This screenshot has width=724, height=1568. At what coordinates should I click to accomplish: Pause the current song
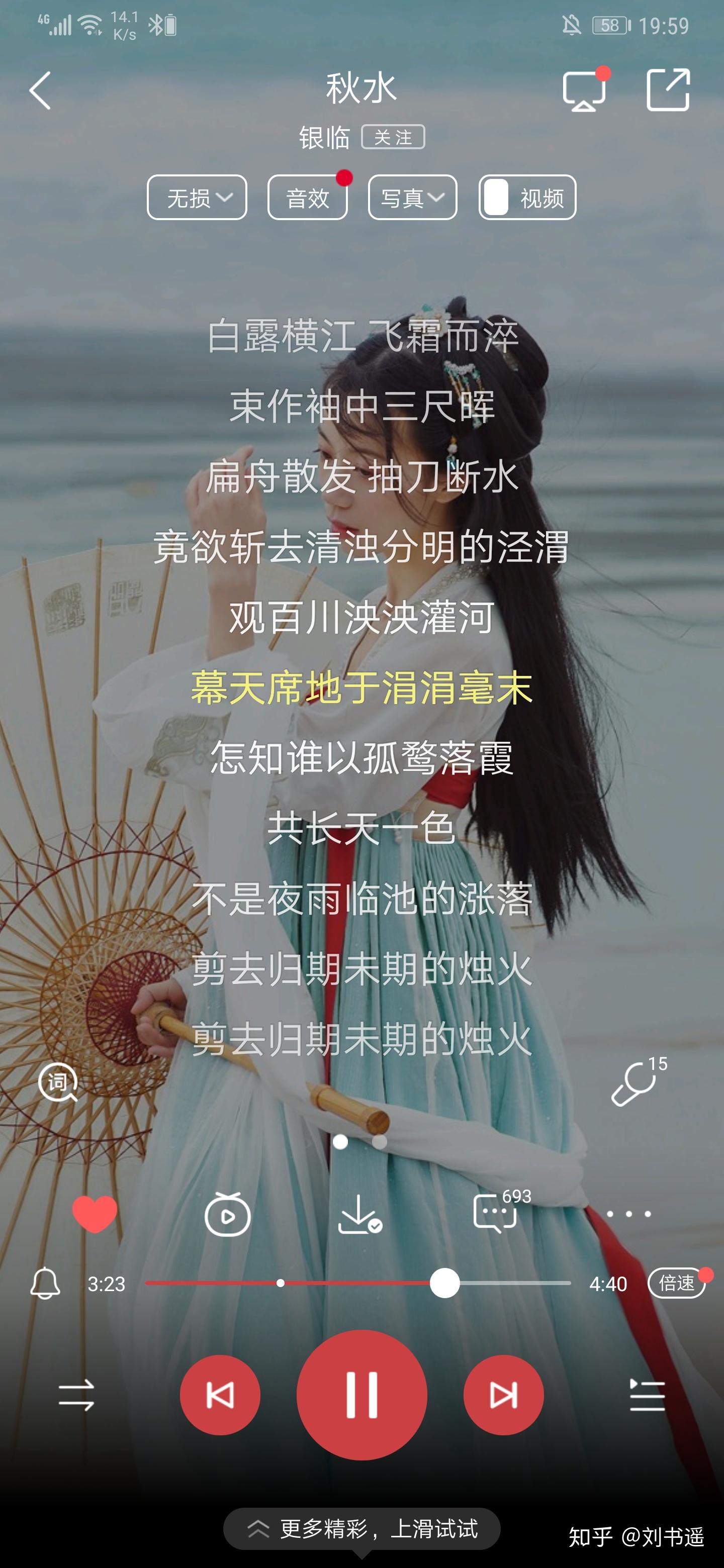pyautogui.click(x=361, y=1395)
